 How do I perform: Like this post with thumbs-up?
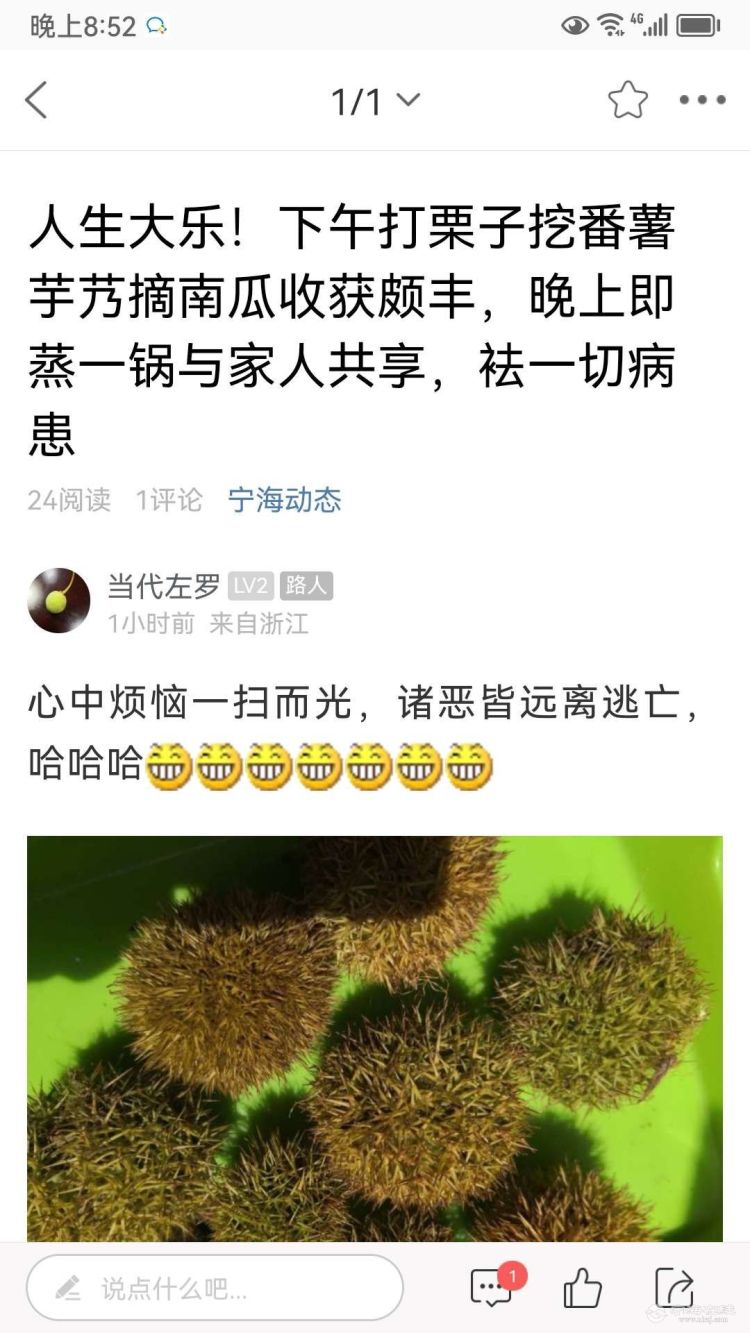pyautogui.click(x=582, y=1288)
